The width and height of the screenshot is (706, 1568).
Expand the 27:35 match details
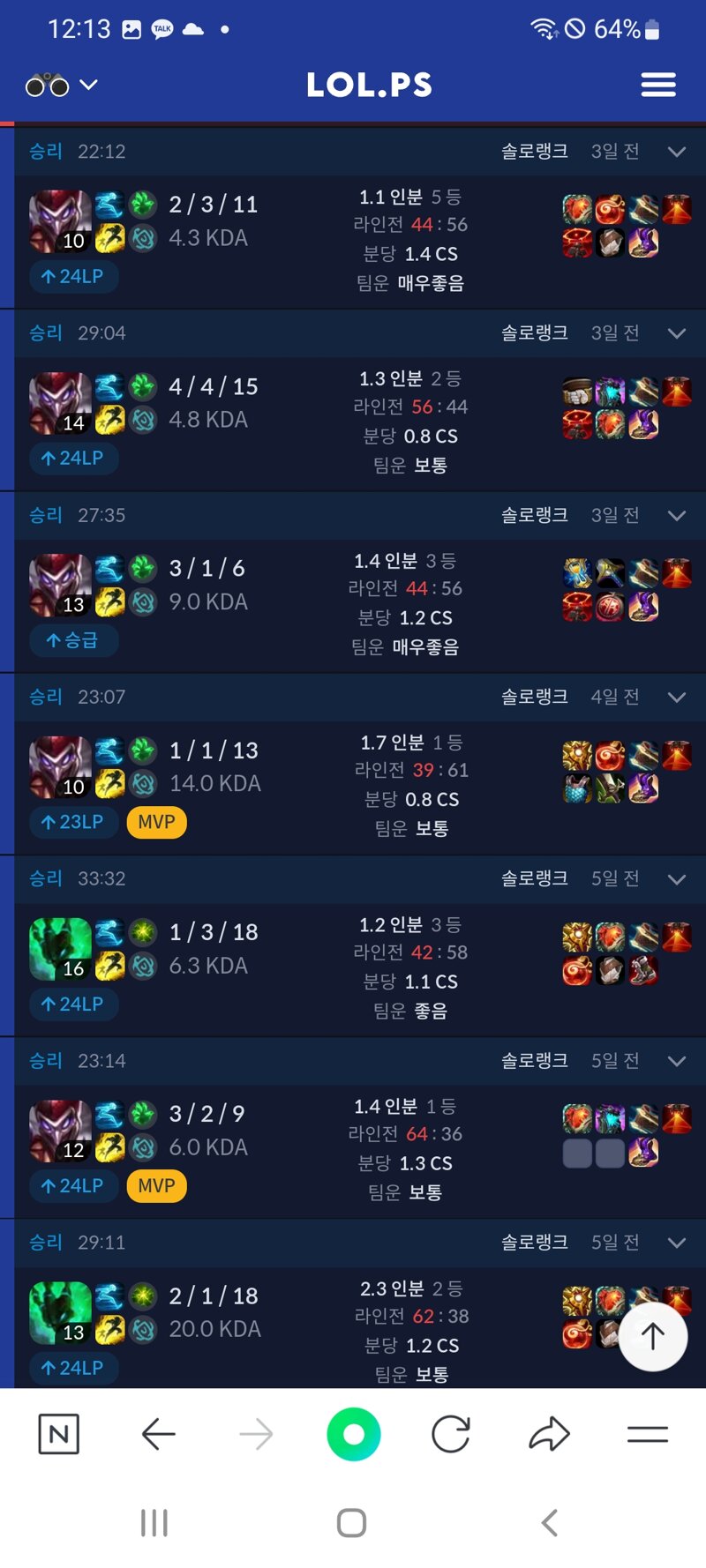[677, 515]
